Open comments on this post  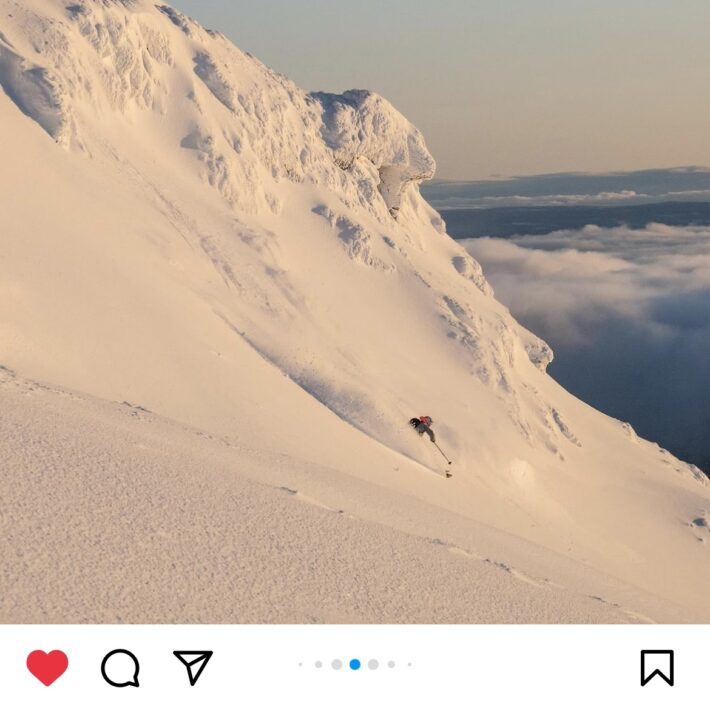click(120, 667)
